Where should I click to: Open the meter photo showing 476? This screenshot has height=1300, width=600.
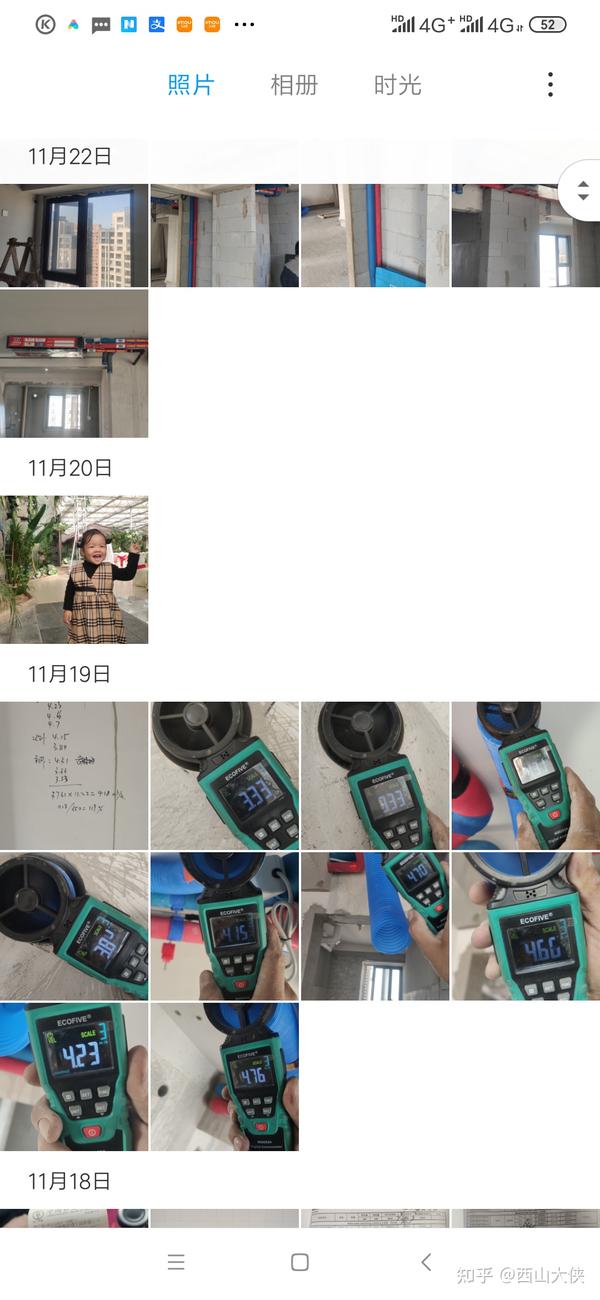pyautogui.click(x=225, y=1077)
